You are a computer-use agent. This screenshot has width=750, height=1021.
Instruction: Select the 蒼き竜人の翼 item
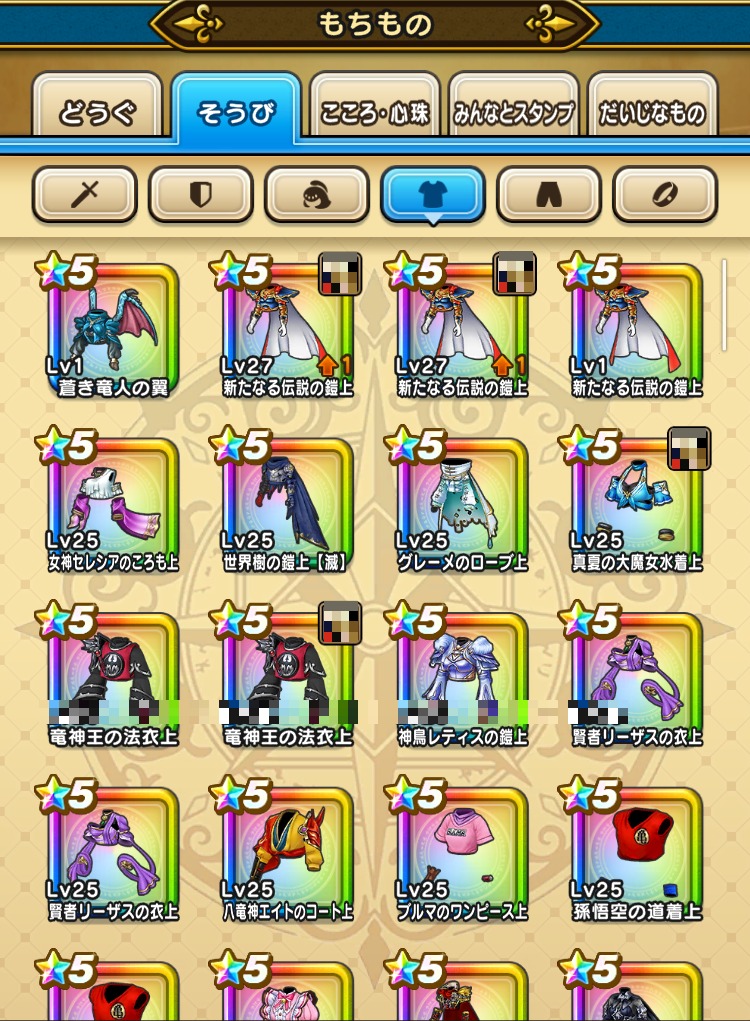coord(113,330)
